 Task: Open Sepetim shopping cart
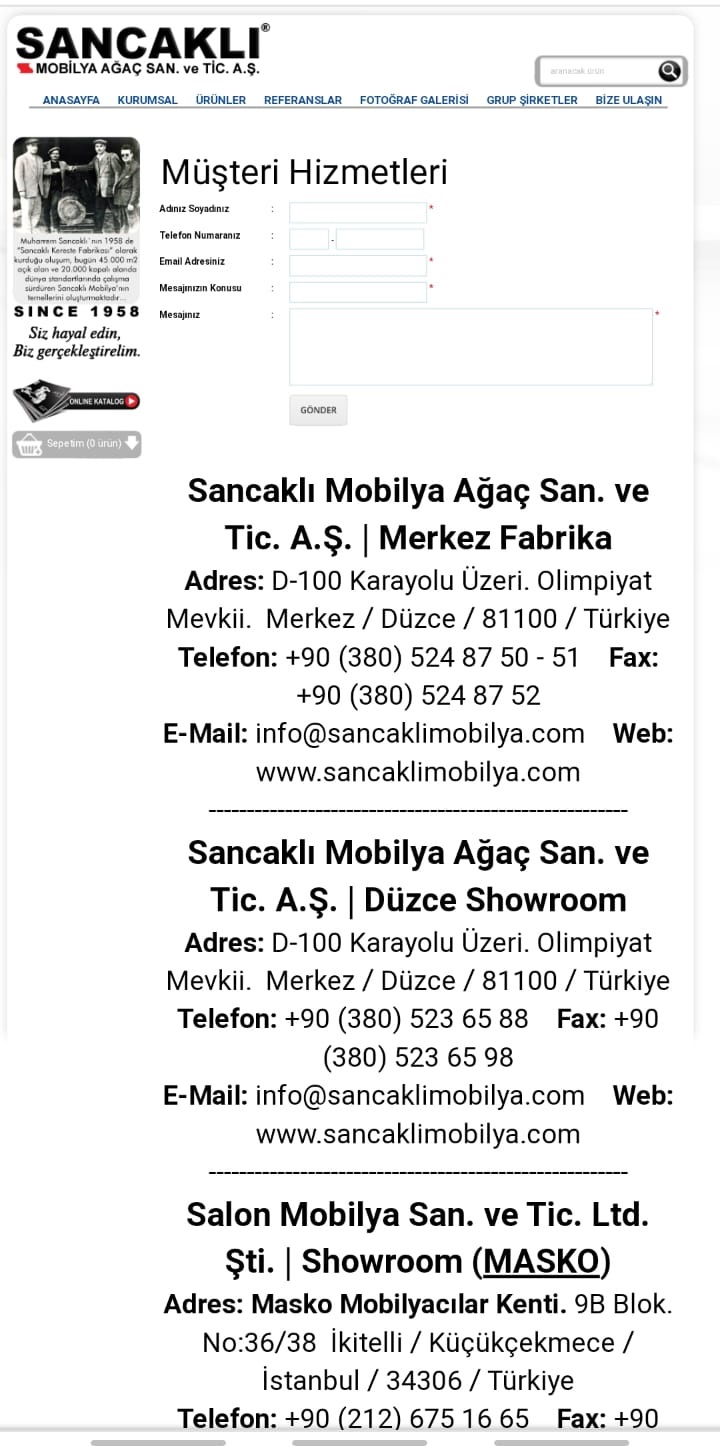[x=77, y=444]
